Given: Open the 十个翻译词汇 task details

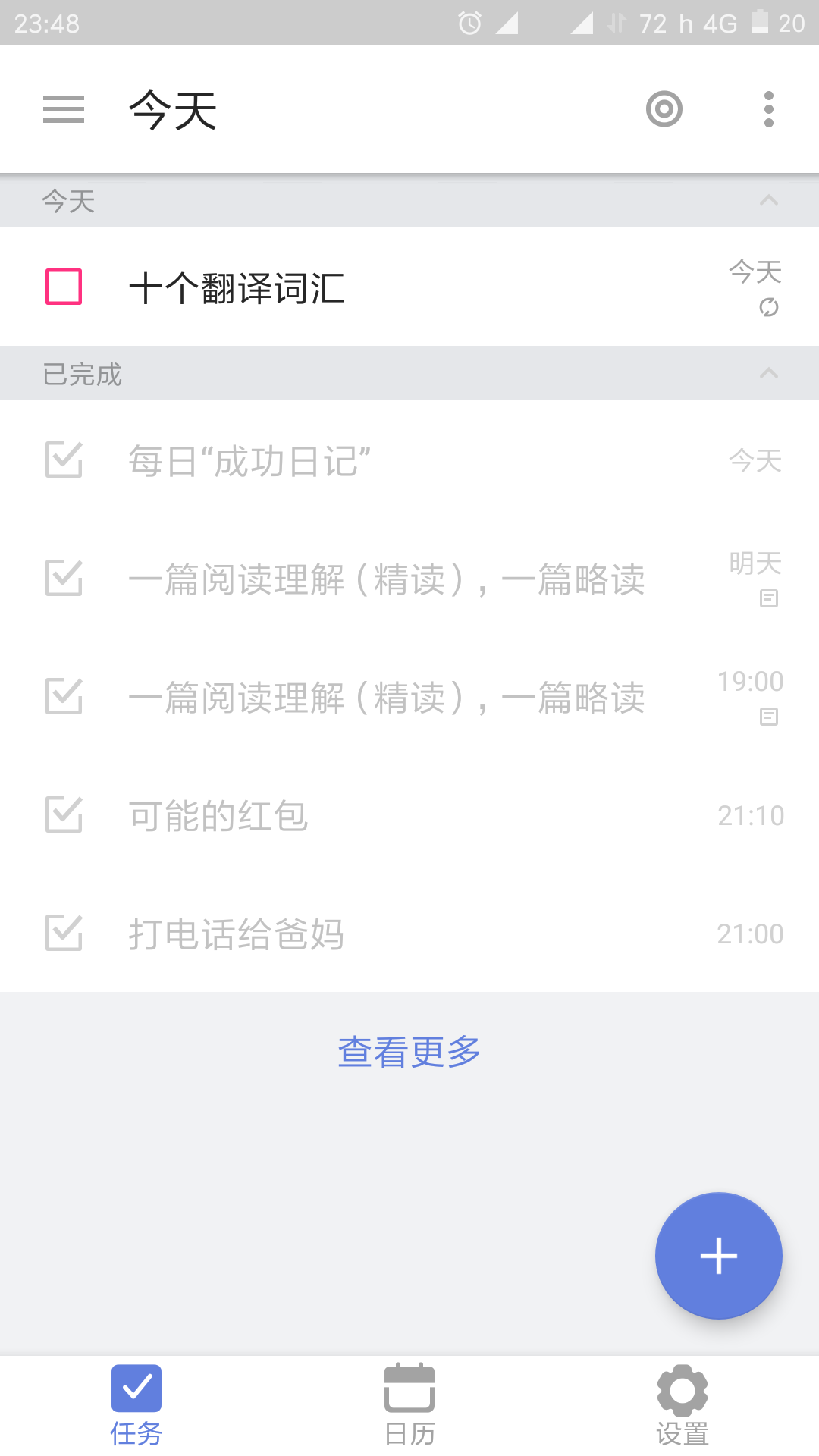Looking at the screenshot, I should coord(409,287).
